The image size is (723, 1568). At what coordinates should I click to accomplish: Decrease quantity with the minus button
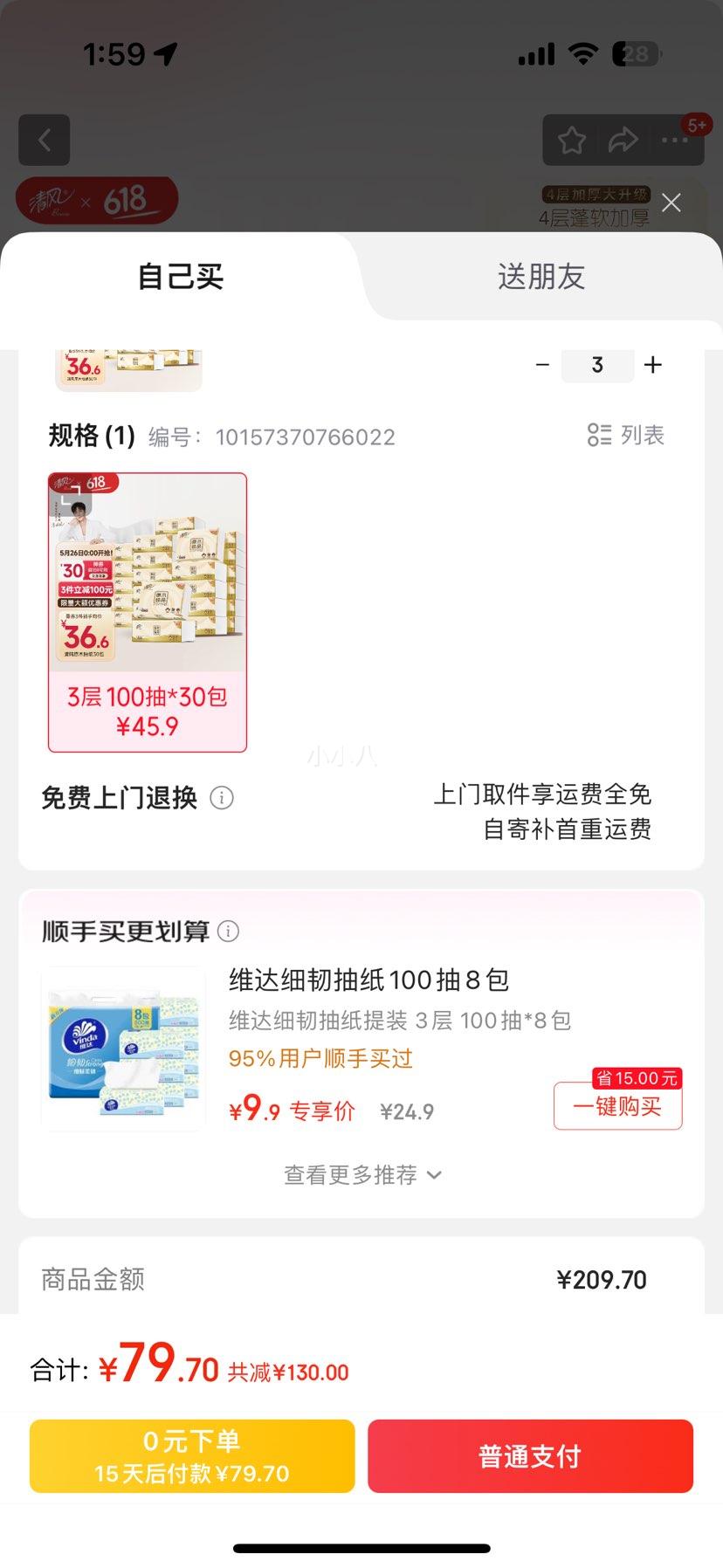point(542,365)
